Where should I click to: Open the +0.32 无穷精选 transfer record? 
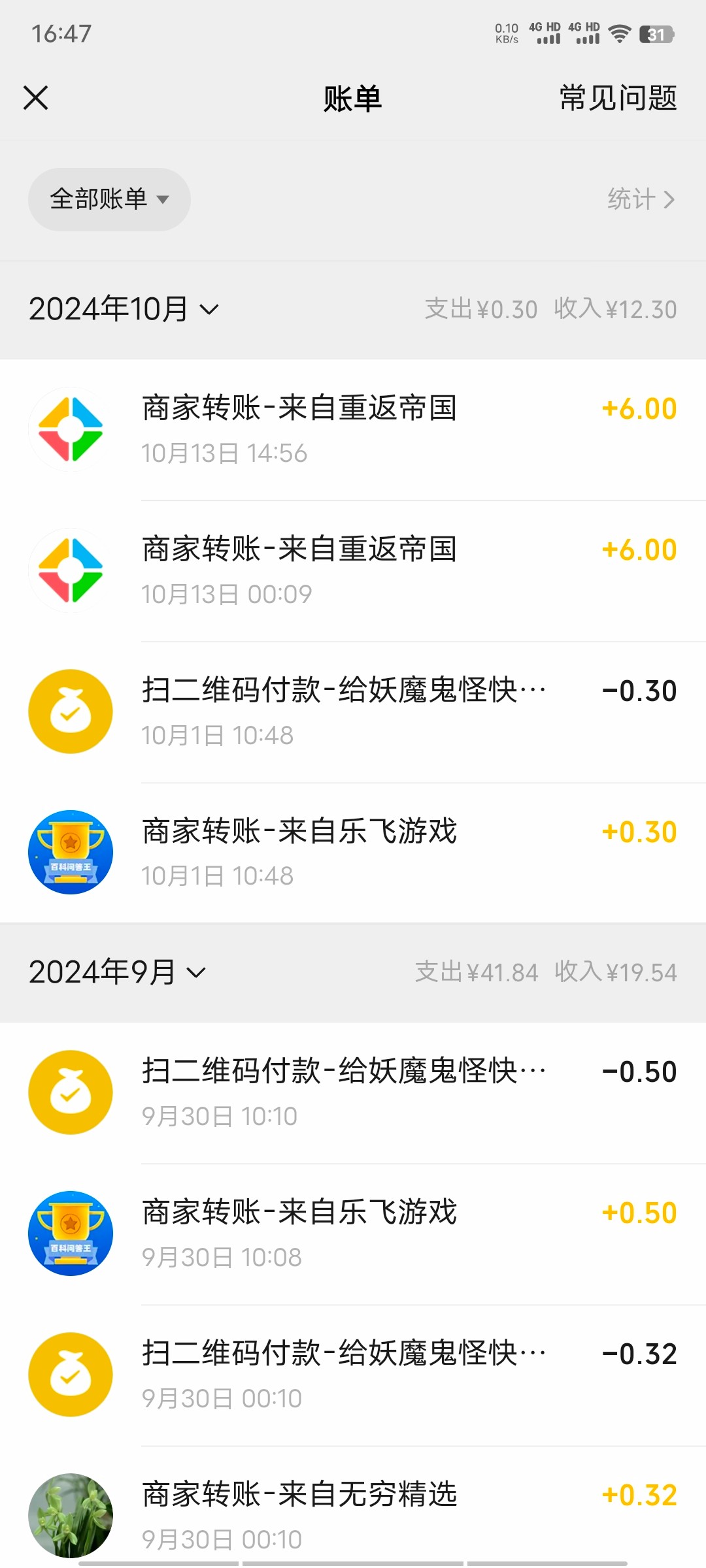[353, 1514]
